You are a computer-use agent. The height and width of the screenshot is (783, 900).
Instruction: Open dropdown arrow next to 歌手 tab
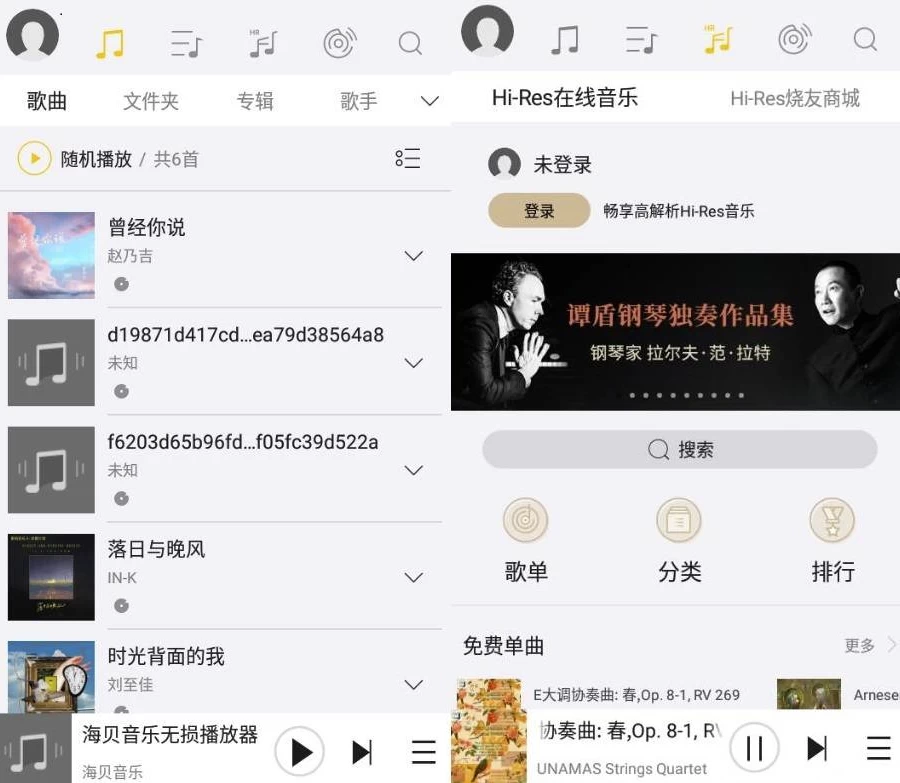430,101
